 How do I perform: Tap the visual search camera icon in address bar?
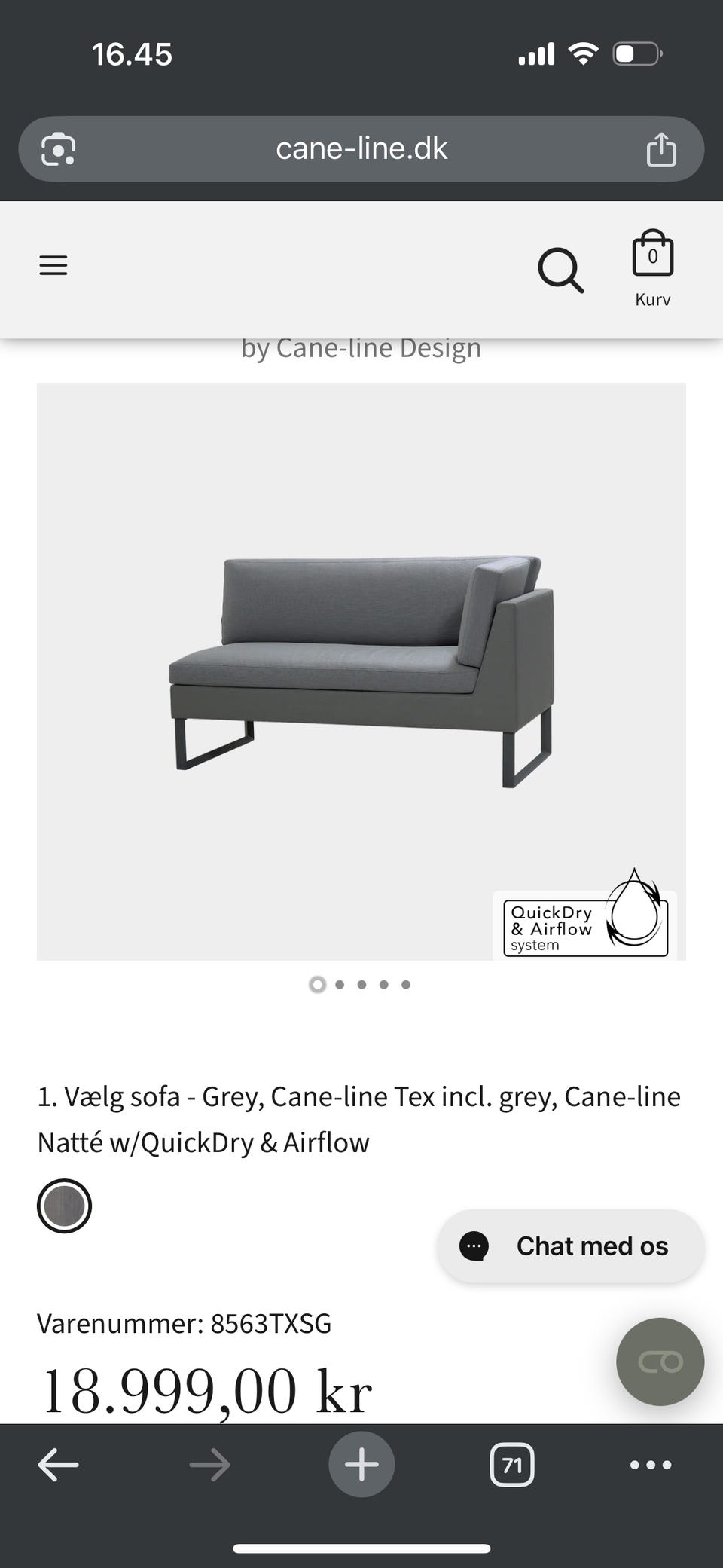pyautogui.click(x=56, y=148)
